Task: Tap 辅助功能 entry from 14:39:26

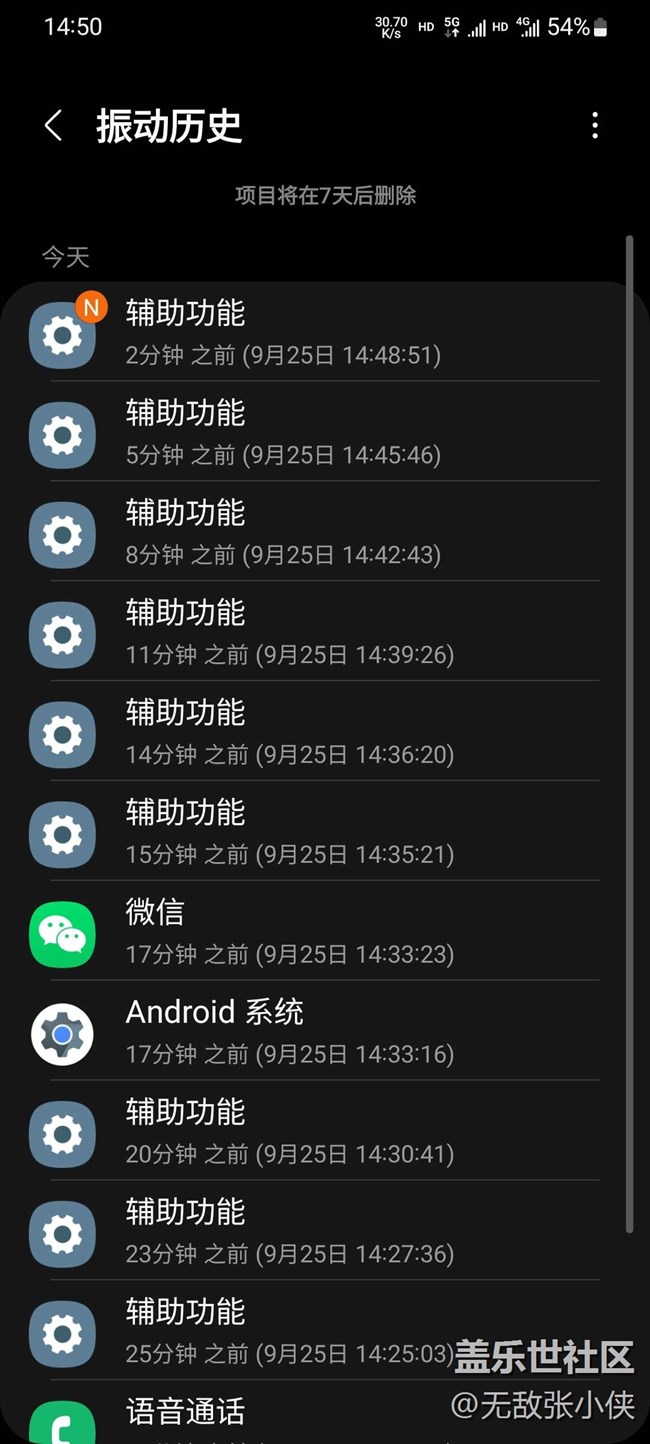Action: point(315,633)
